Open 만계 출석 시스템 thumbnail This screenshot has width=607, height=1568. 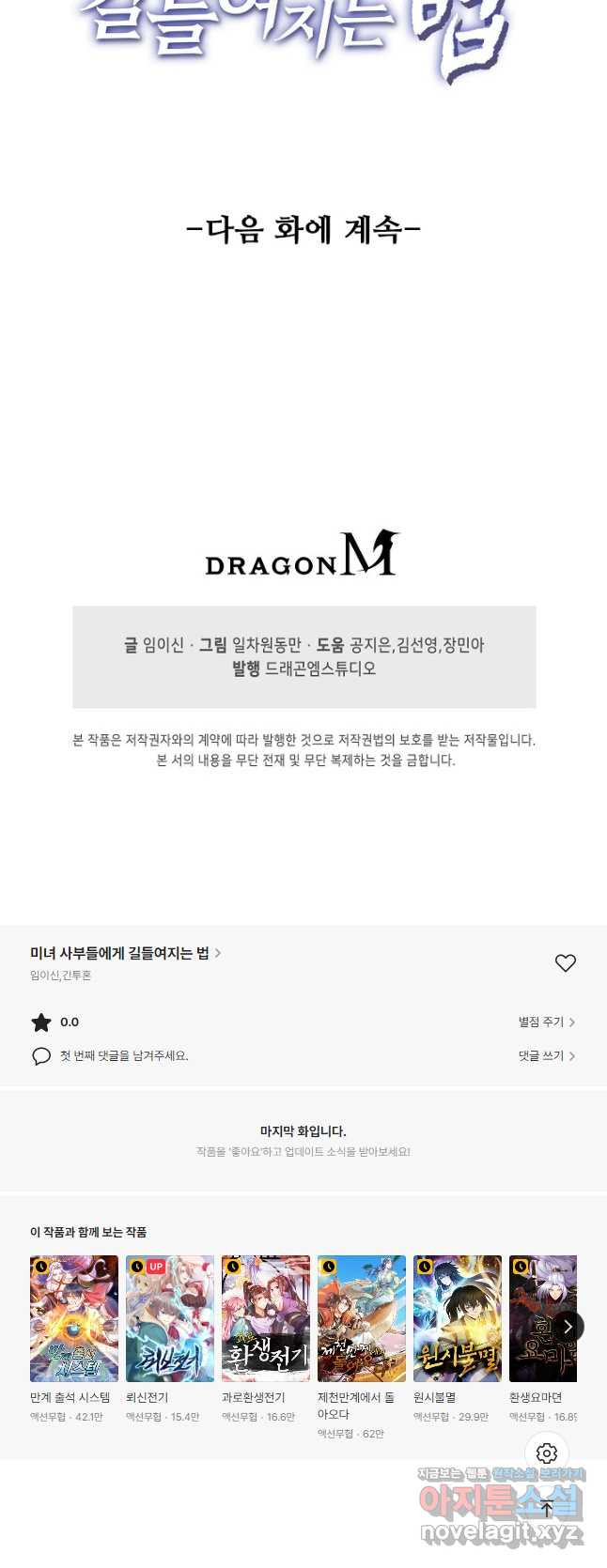(74, 1318)
